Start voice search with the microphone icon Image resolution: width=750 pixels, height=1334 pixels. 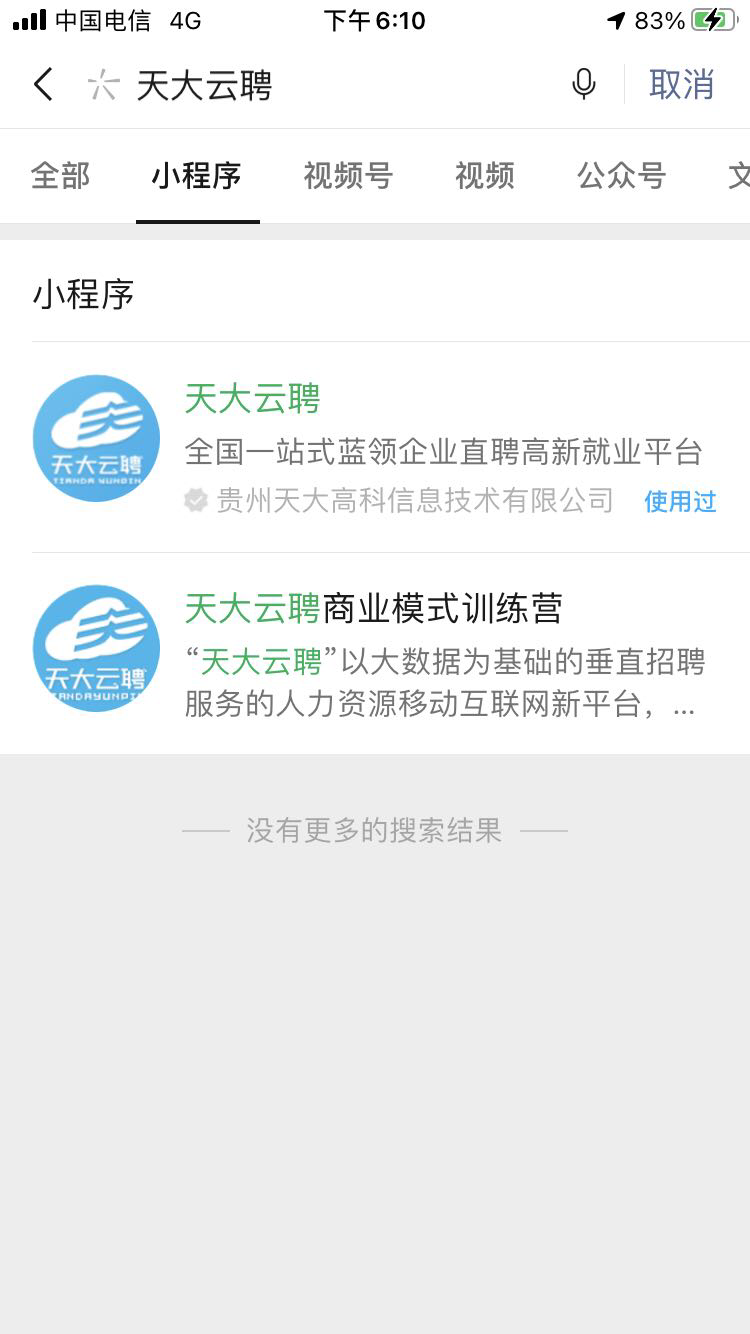(x=584, y=85)
